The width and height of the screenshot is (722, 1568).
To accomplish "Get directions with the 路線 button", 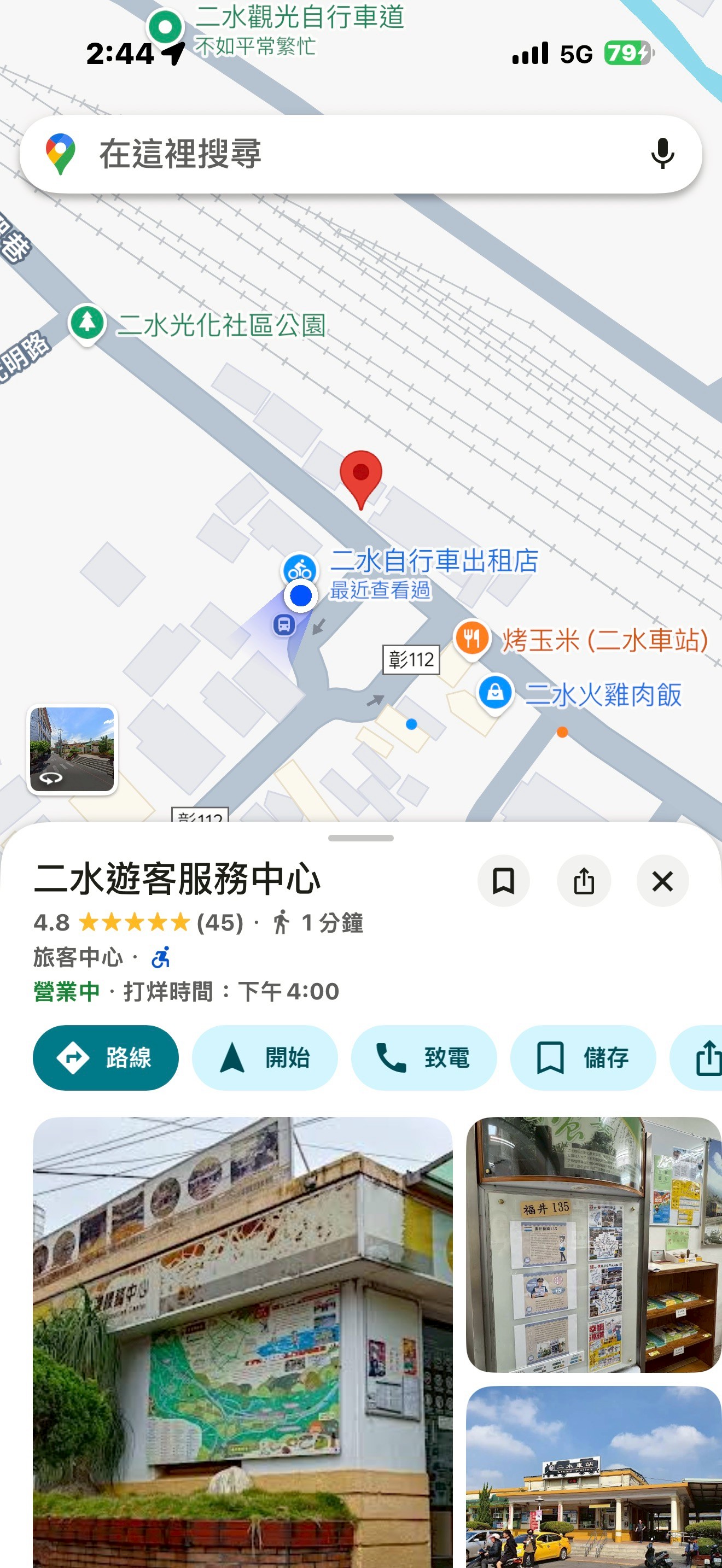I will (106, 1057).
